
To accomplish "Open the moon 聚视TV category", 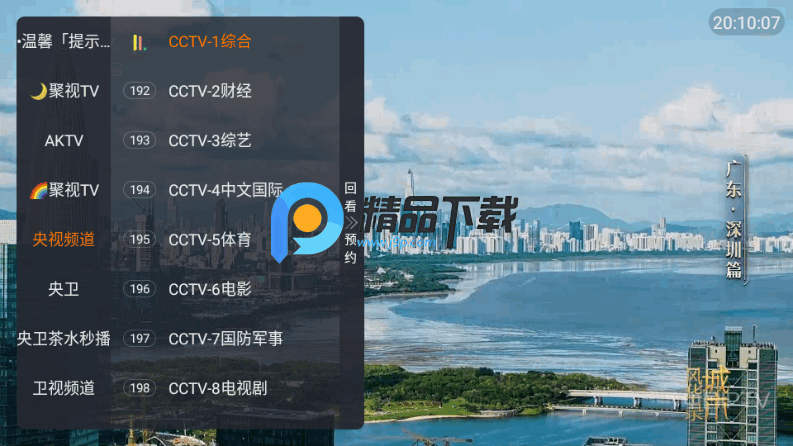I will (64, 91).
